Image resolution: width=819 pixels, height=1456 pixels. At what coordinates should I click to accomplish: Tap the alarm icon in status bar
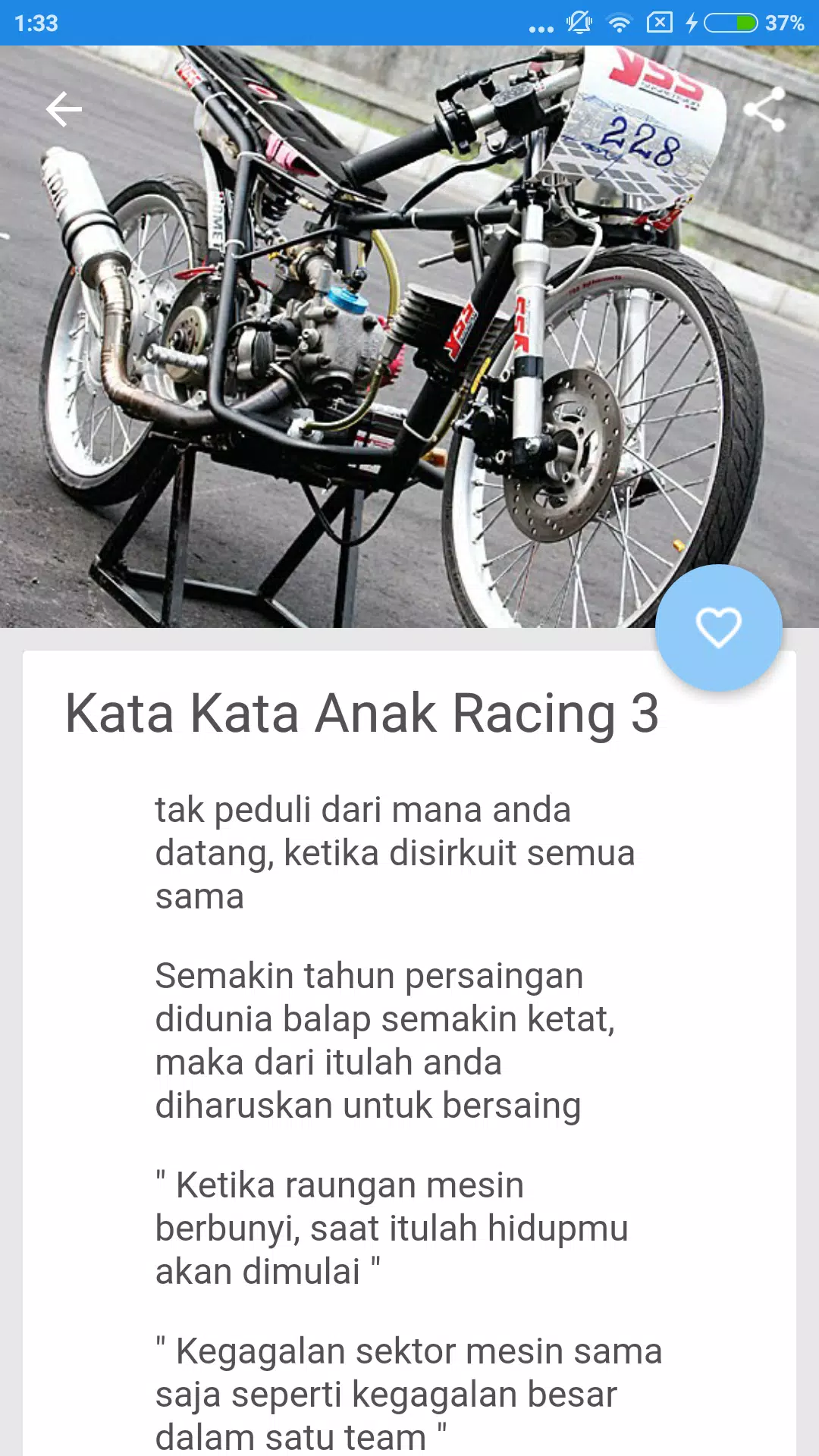580,23
